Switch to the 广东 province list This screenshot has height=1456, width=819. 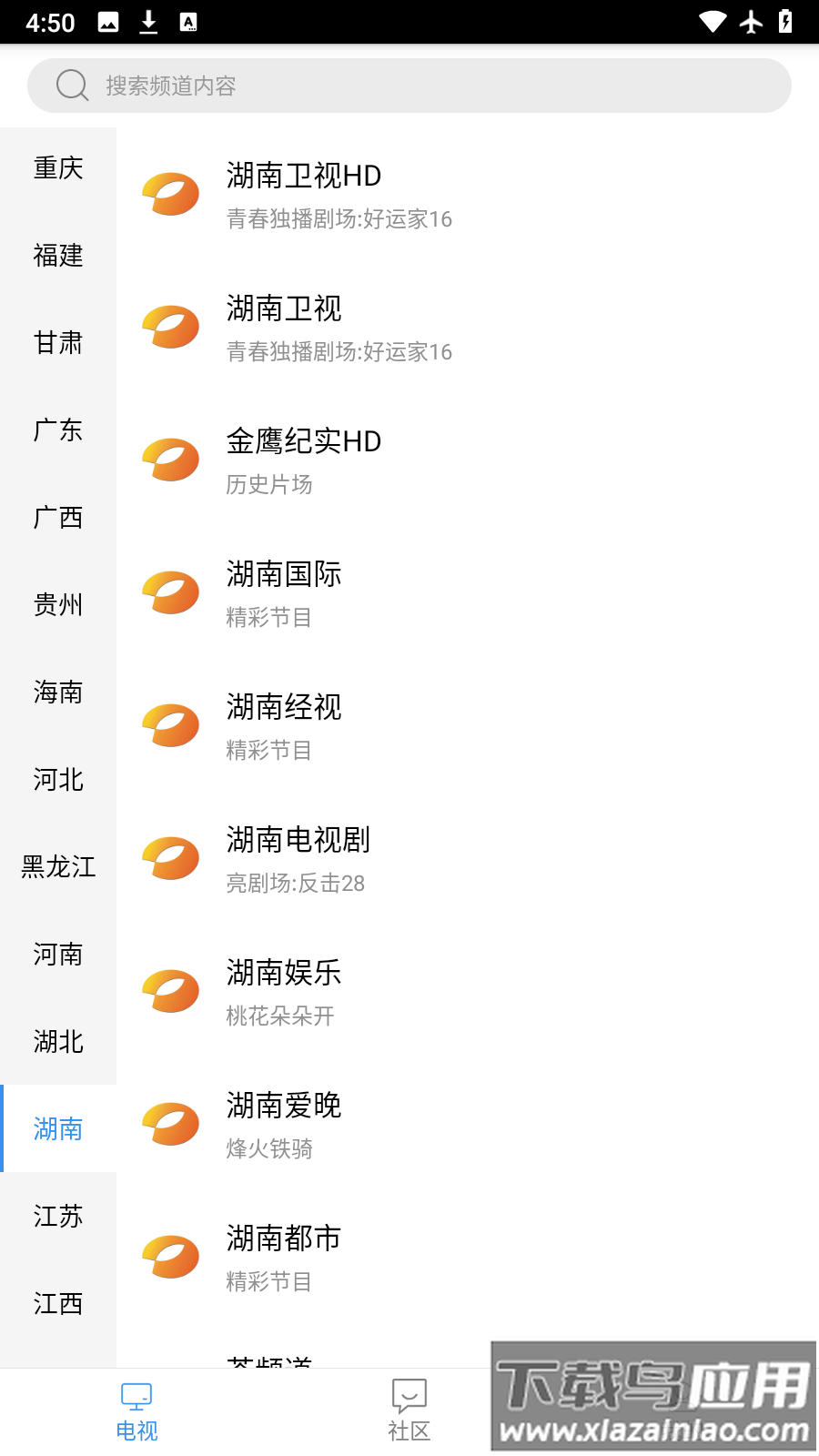click(x=57, y=431)
